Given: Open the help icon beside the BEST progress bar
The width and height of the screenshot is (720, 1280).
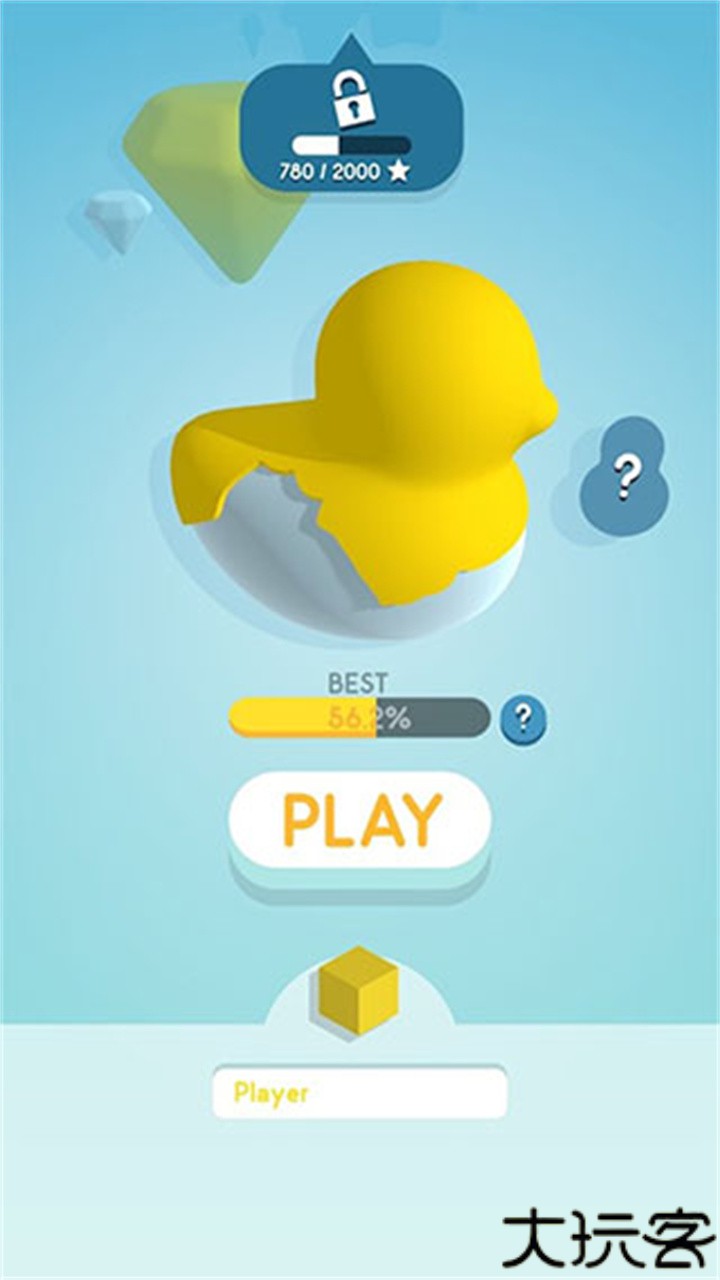Looking at the screenshot, I should (524, 718).
